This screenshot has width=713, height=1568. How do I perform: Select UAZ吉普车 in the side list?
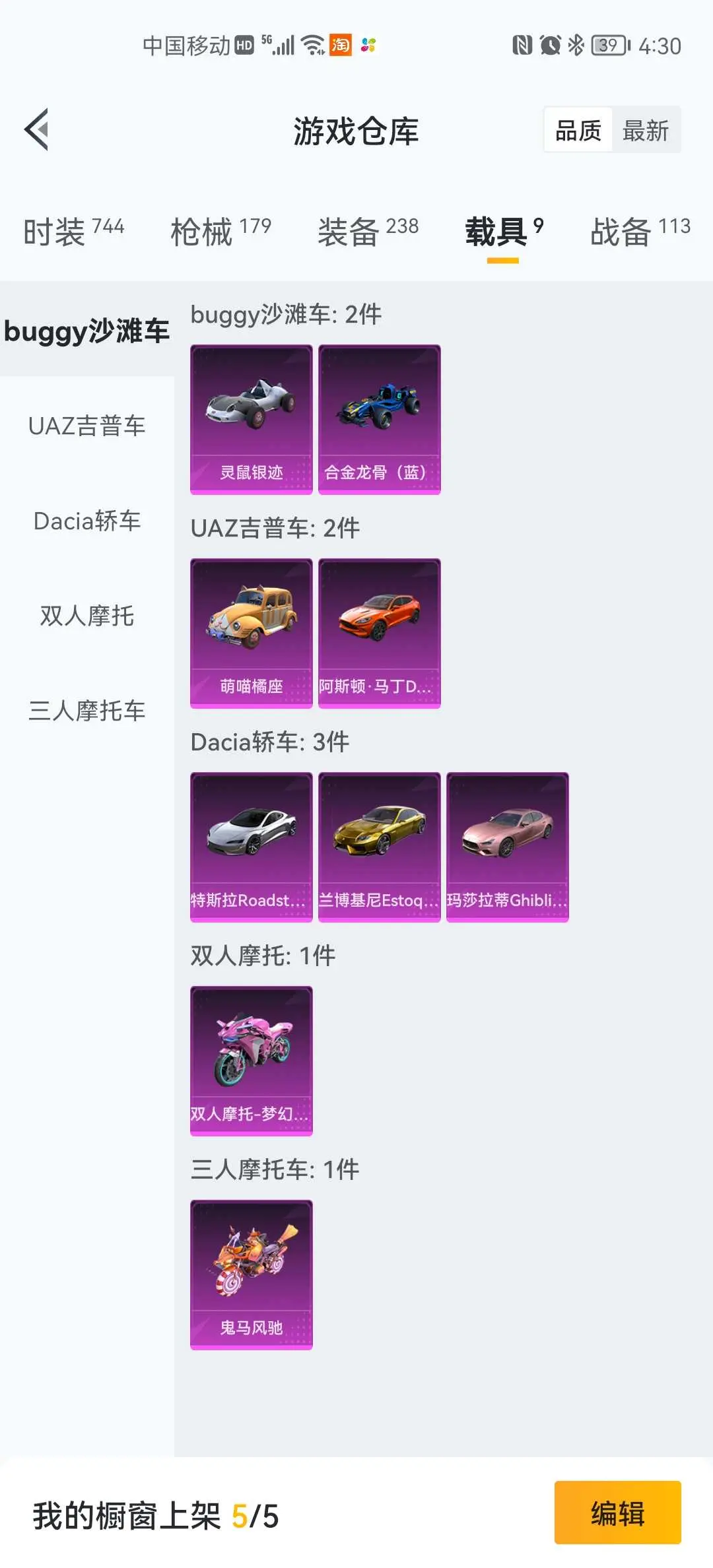click(87, 426)
